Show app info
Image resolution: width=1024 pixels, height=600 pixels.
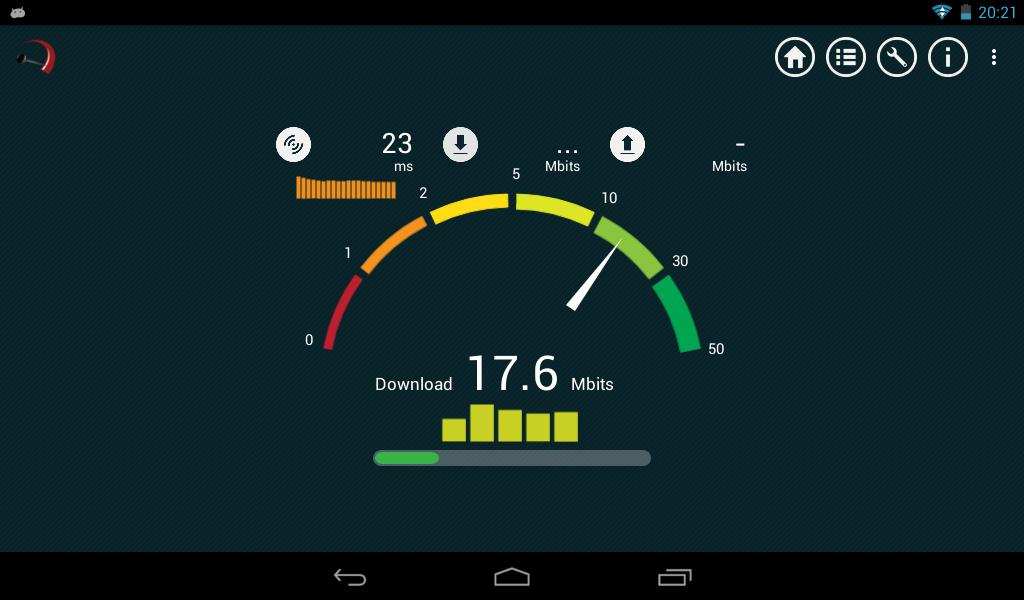tap(948, 57)
